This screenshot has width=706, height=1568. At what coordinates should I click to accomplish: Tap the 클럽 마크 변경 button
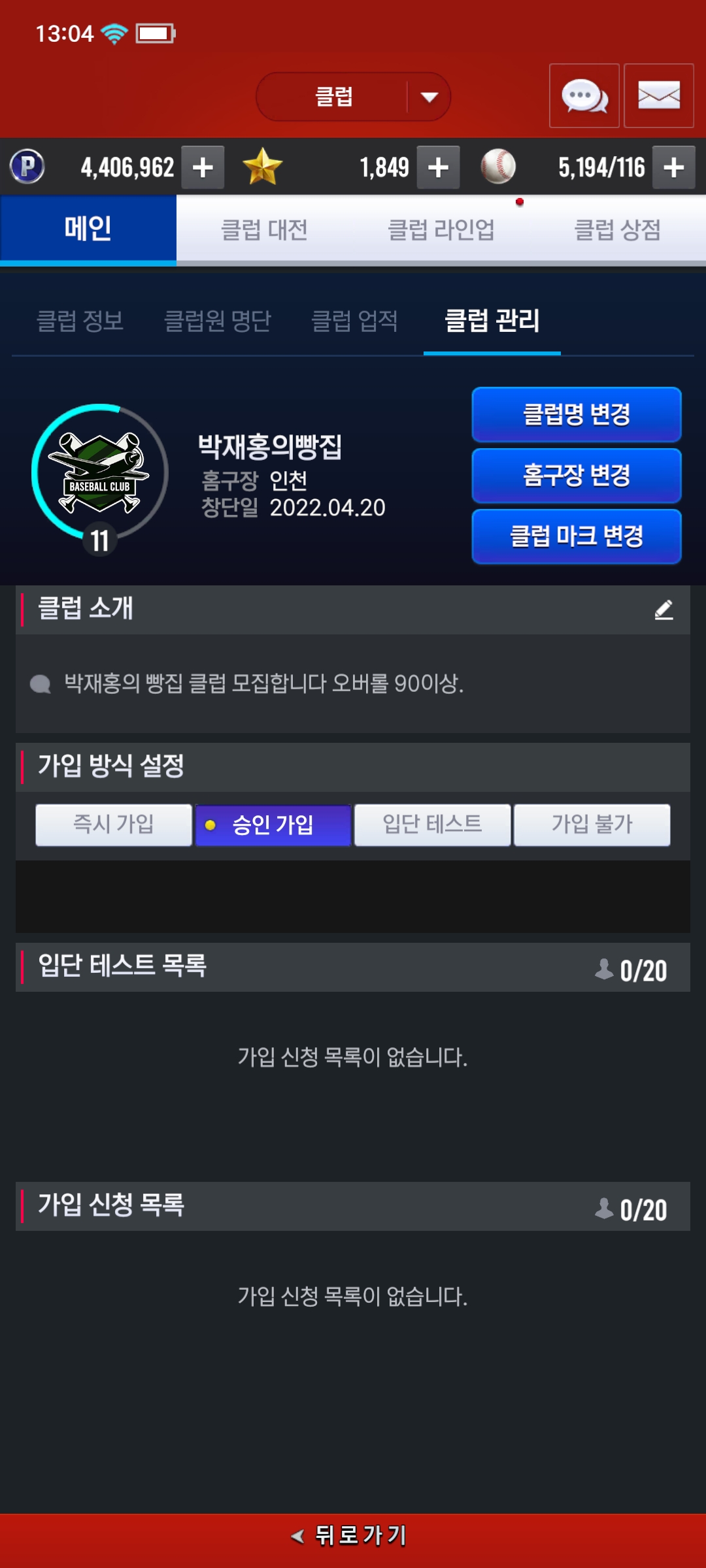tap(576, 536)
